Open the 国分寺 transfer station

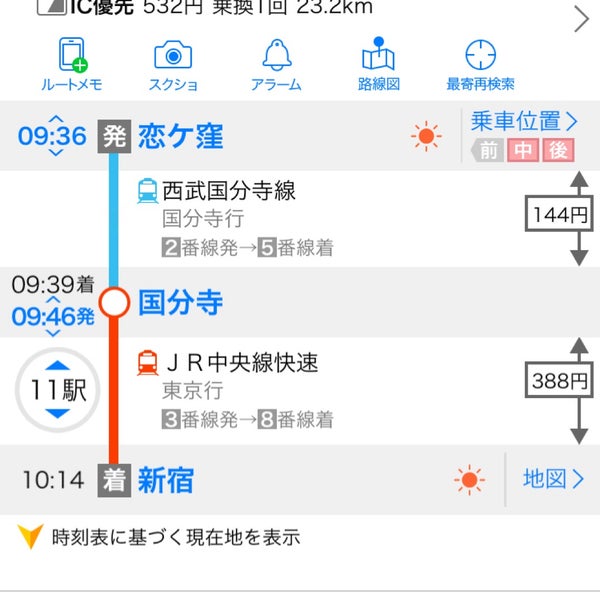coord(180,302)
